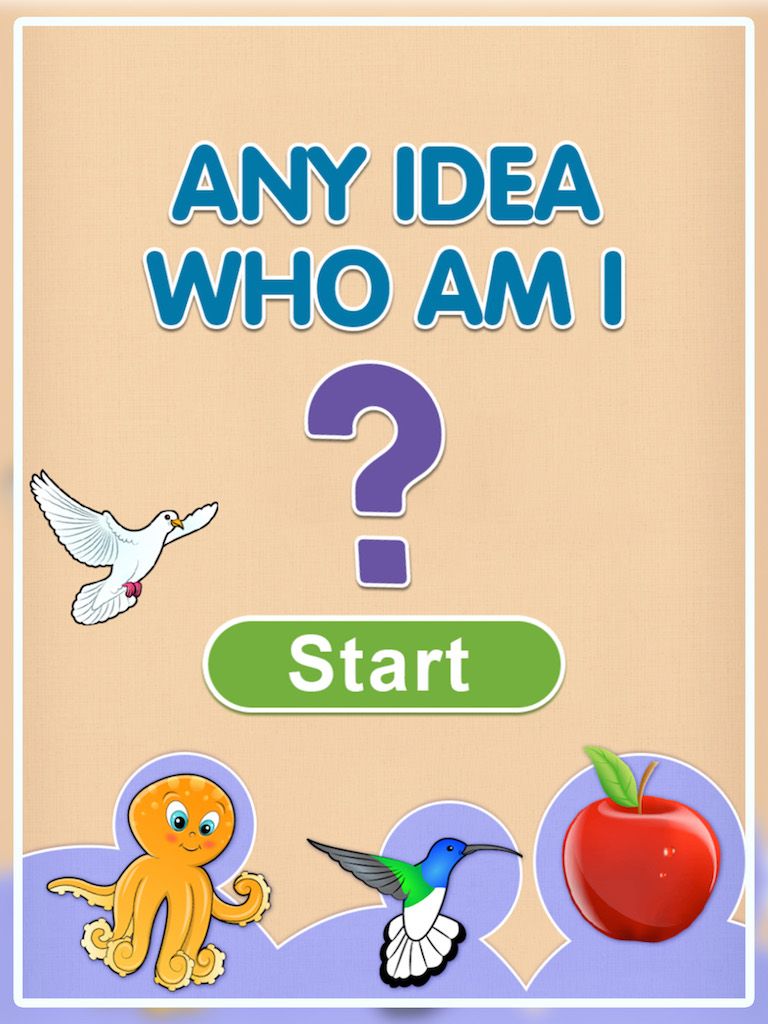
Task: Tap the green Start button
Action: (x=383, y=664)
